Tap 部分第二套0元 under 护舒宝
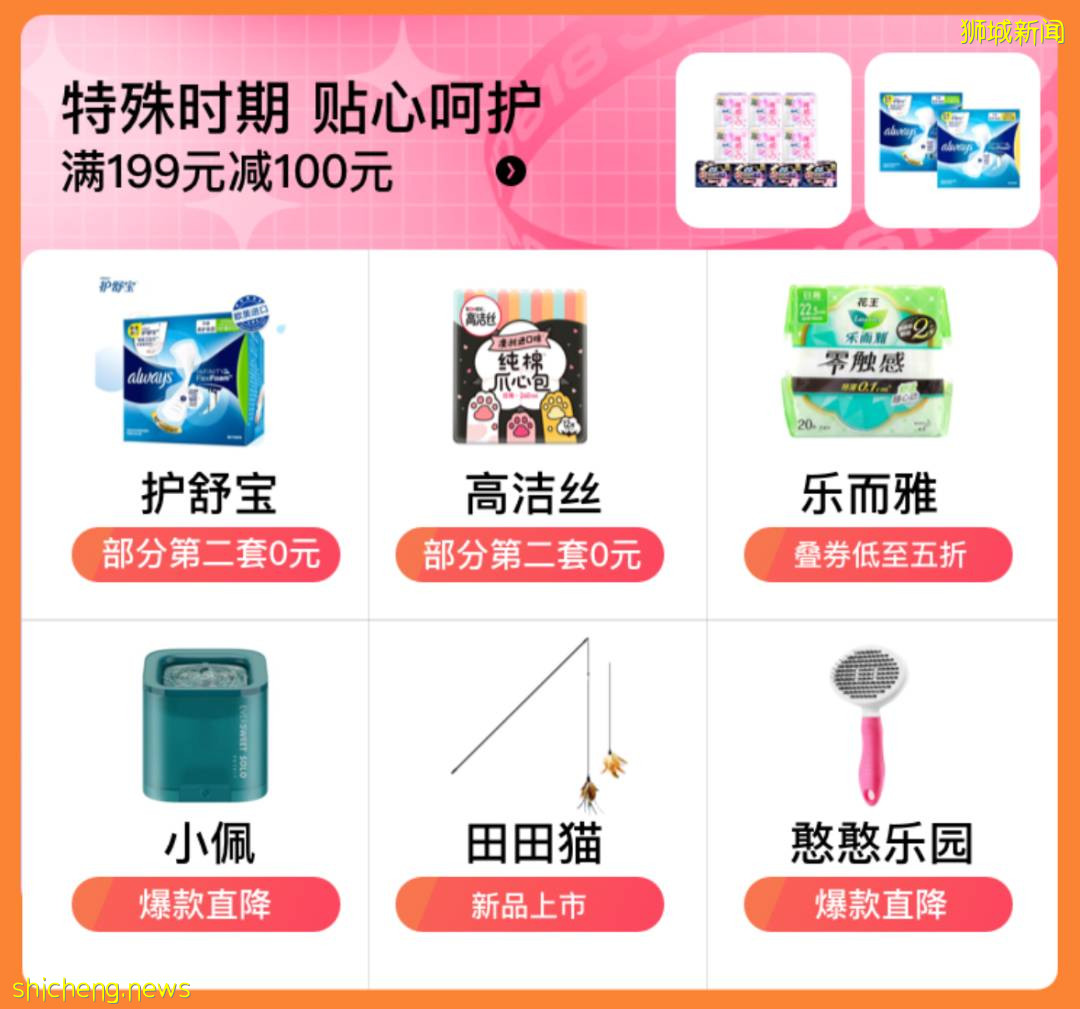Viewport: 1080px width, 1009px height. click(205, 555)
